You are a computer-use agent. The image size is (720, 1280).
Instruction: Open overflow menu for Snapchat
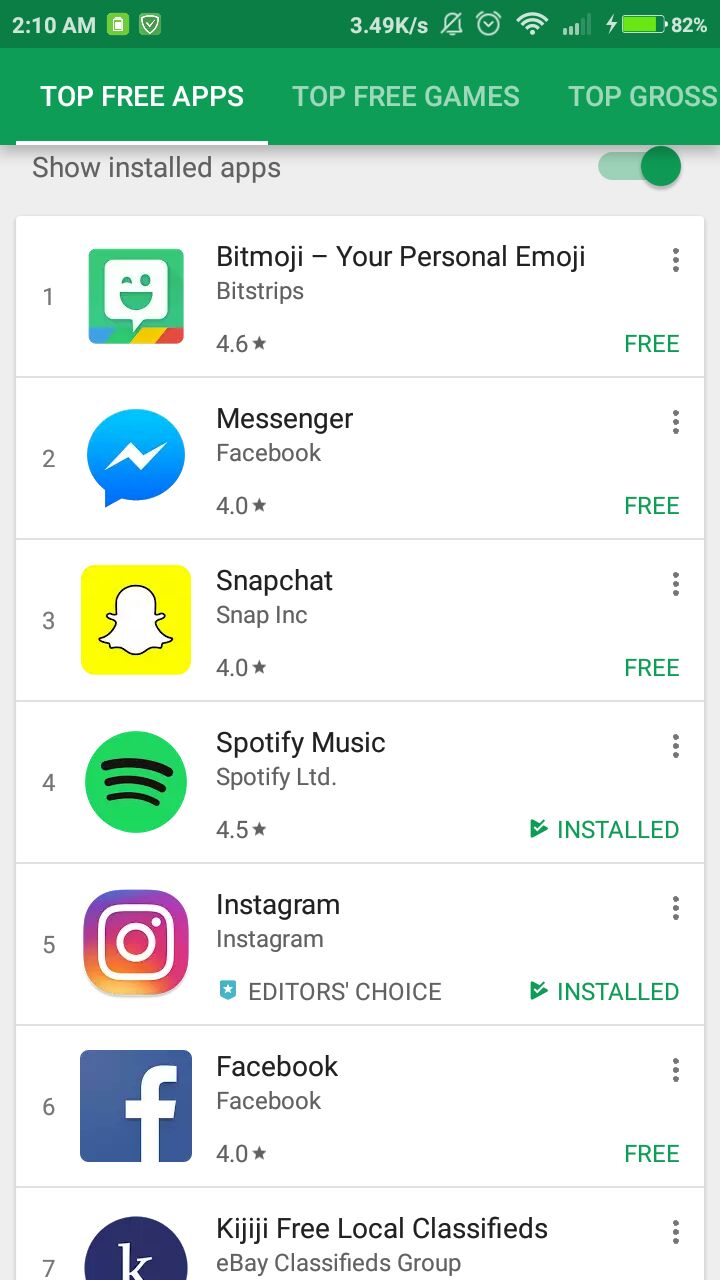[x=676, y=584]
